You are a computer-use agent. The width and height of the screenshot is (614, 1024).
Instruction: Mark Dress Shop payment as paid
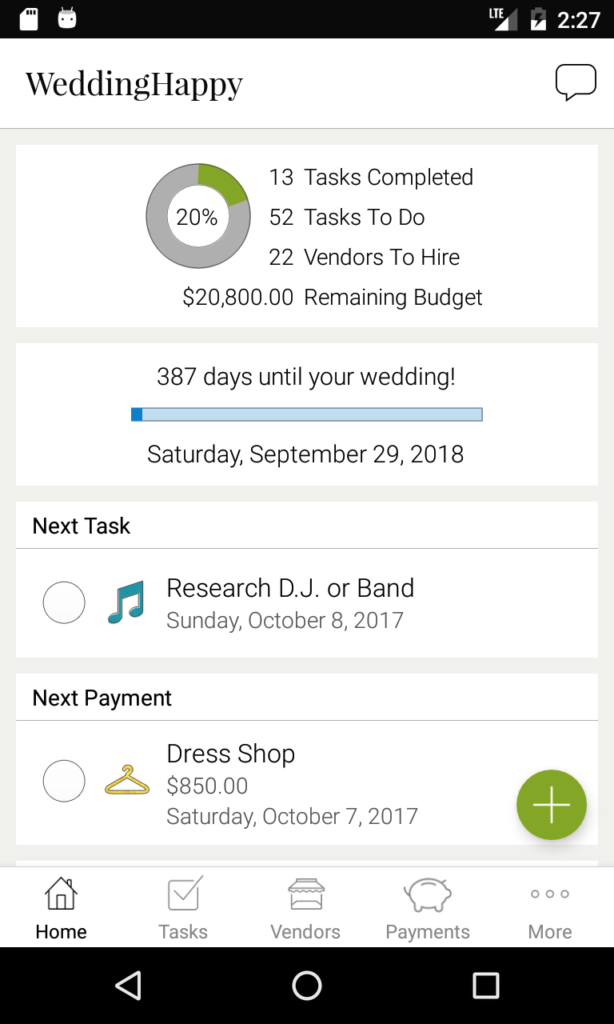point(64,780)
